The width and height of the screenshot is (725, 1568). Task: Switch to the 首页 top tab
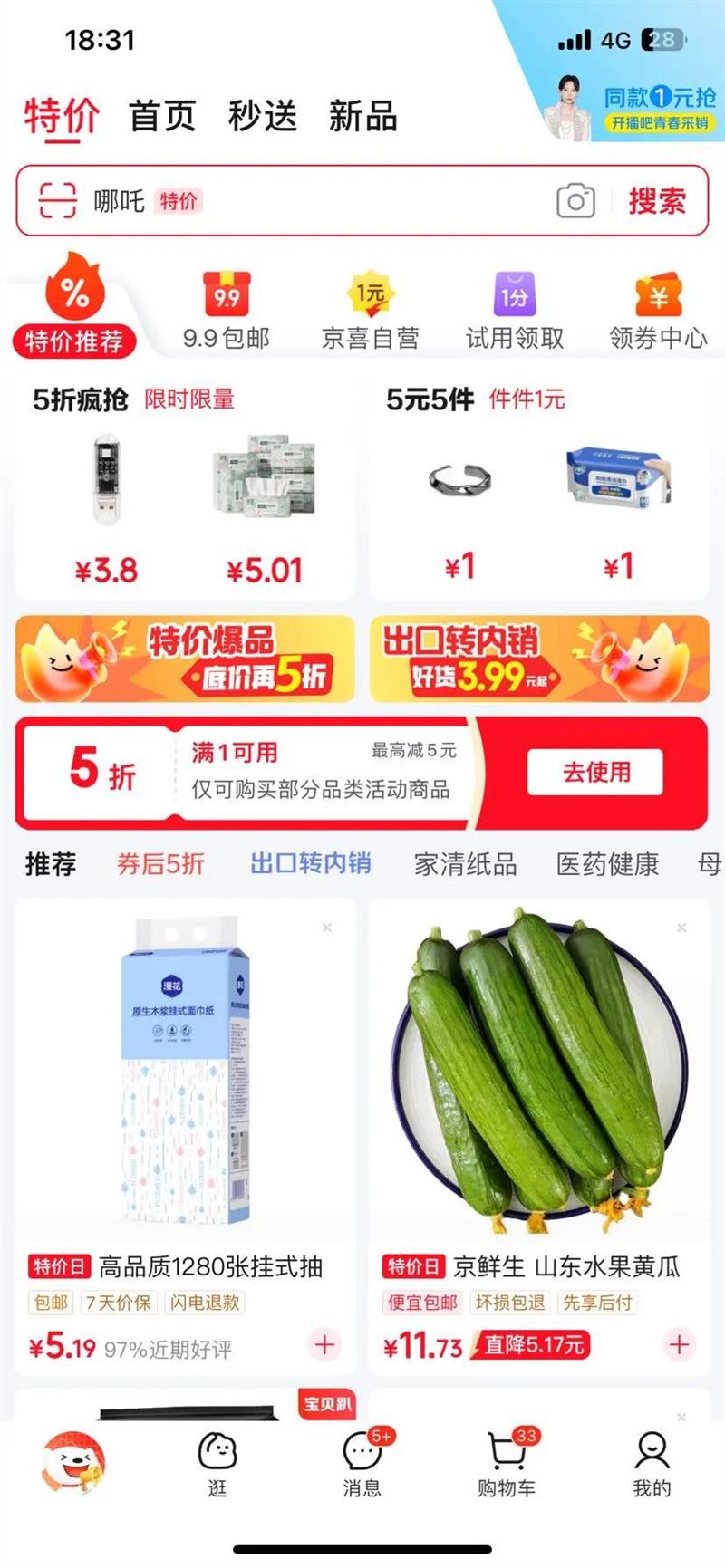(162, 116)
